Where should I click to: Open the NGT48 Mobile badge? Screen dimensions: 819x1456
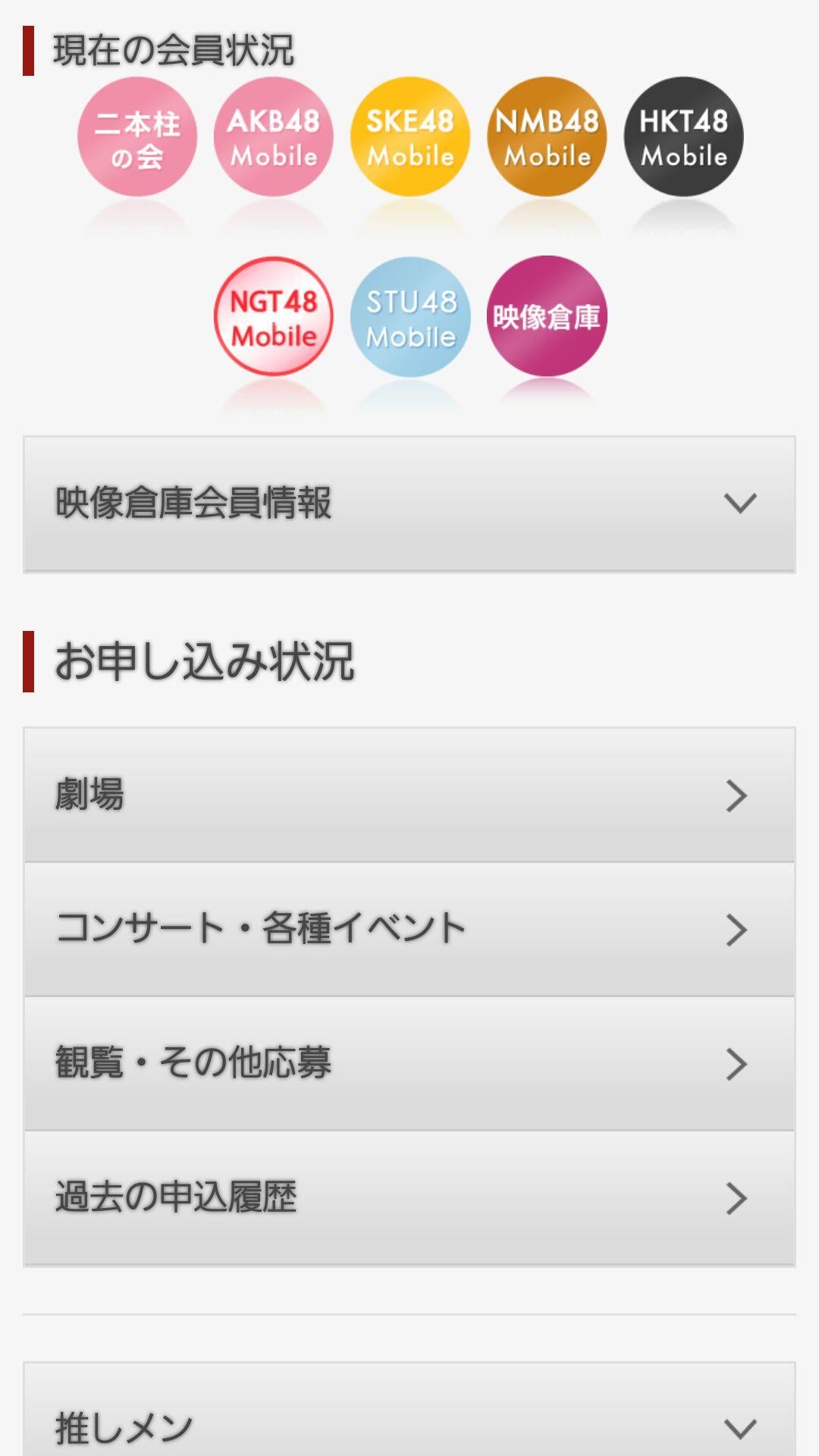[x=274, y=317]
